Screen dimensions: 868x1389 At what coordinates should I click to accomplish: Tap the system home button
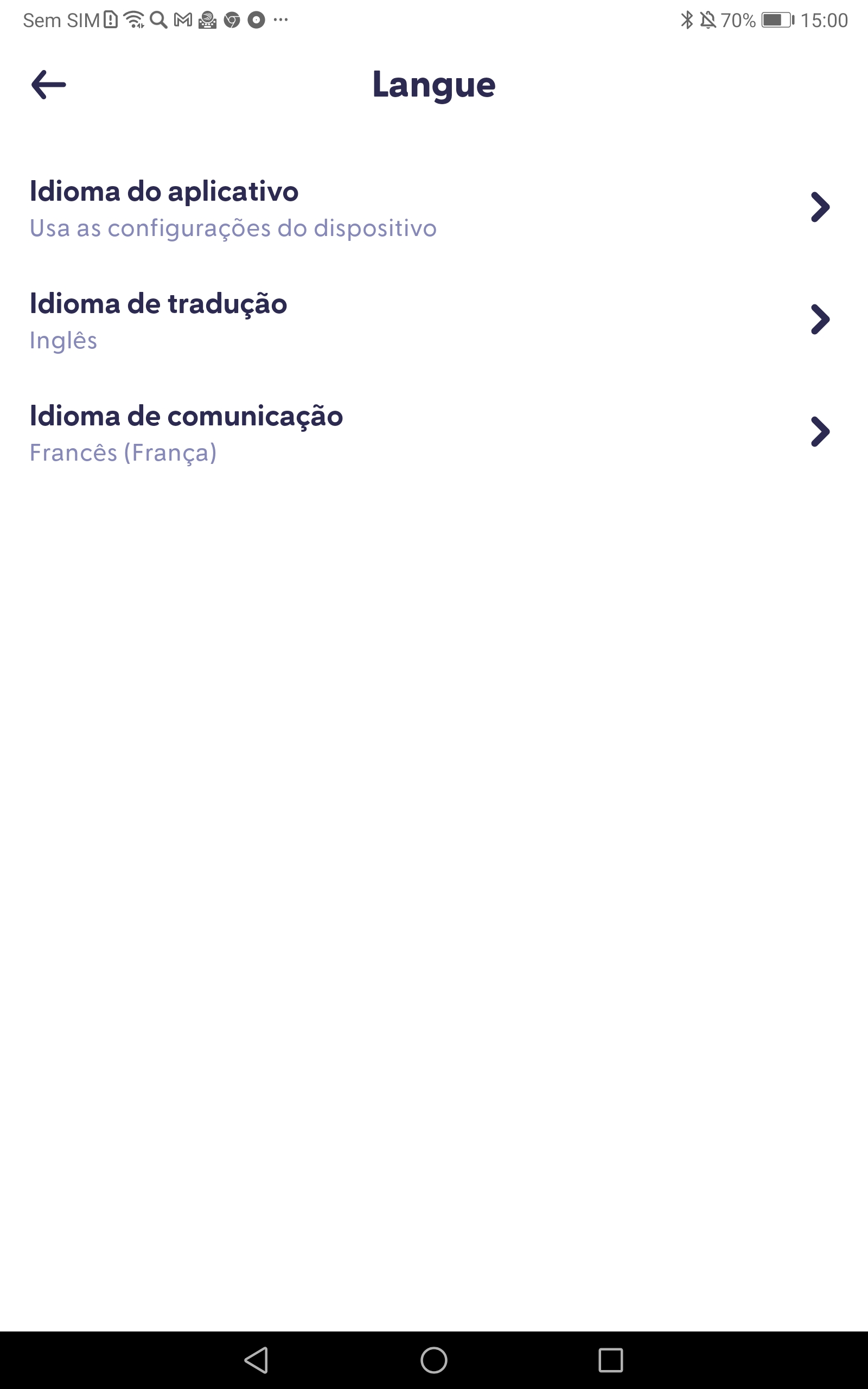[x=433, y=1360]
